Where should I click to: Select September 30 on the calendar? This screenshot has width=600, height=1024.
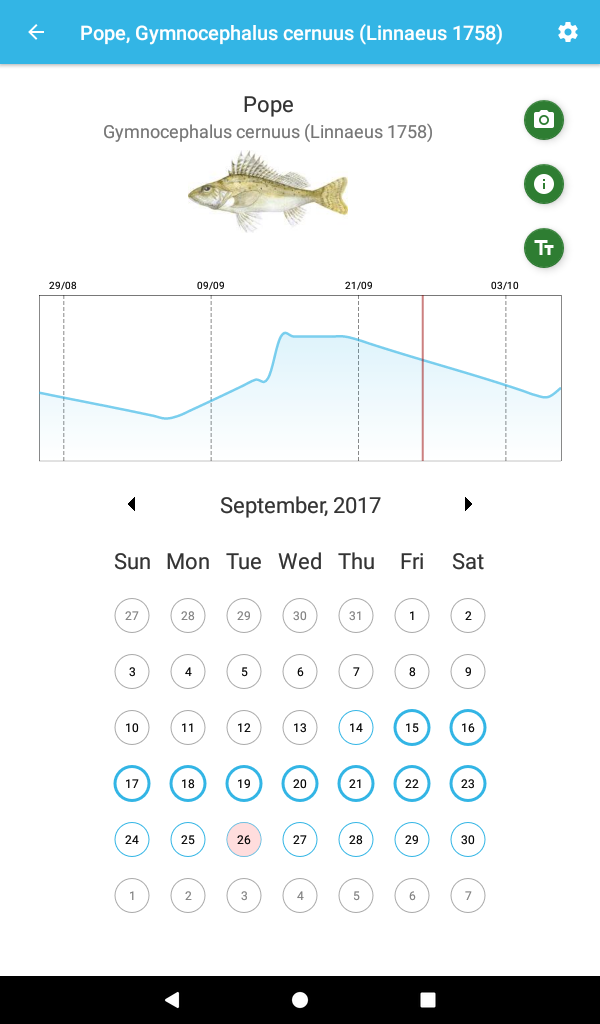(468, 840)
